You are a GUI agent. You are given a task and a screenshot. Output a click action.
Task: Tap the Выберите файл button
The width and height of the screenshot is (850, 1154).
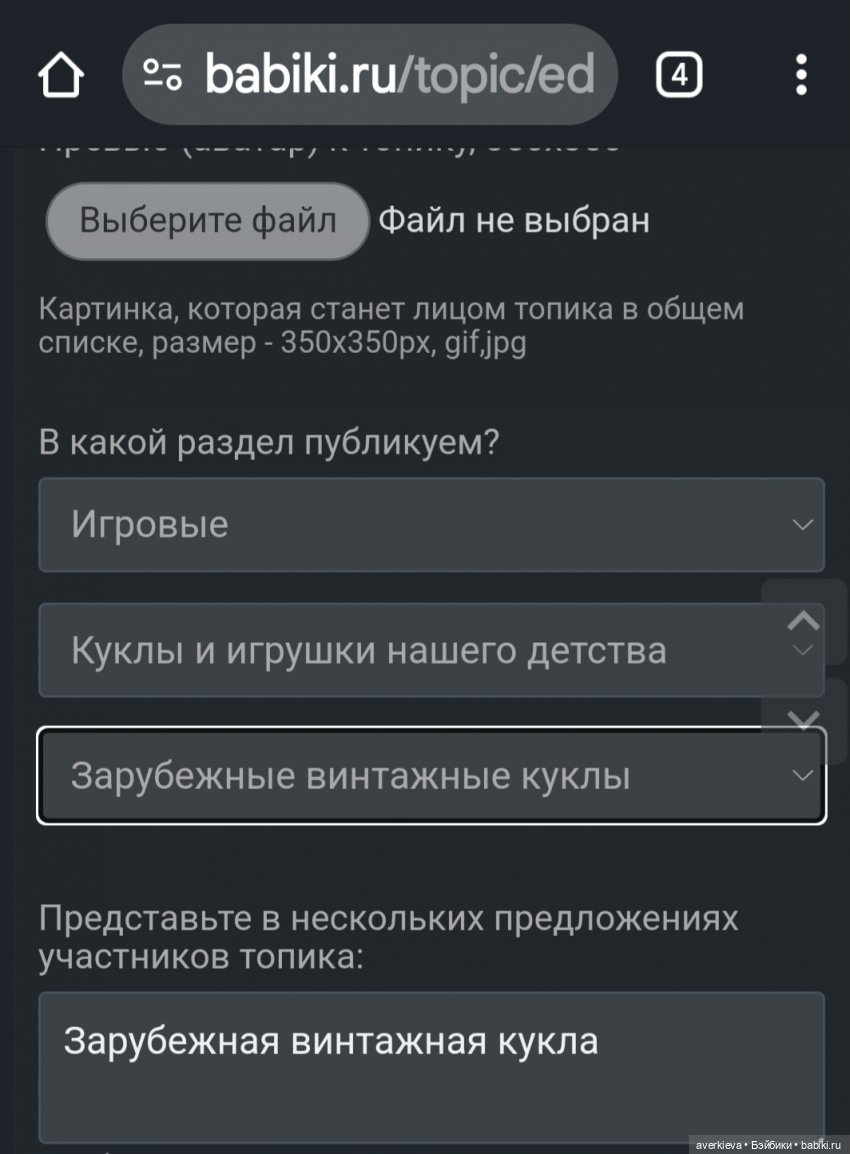point(208,220)
